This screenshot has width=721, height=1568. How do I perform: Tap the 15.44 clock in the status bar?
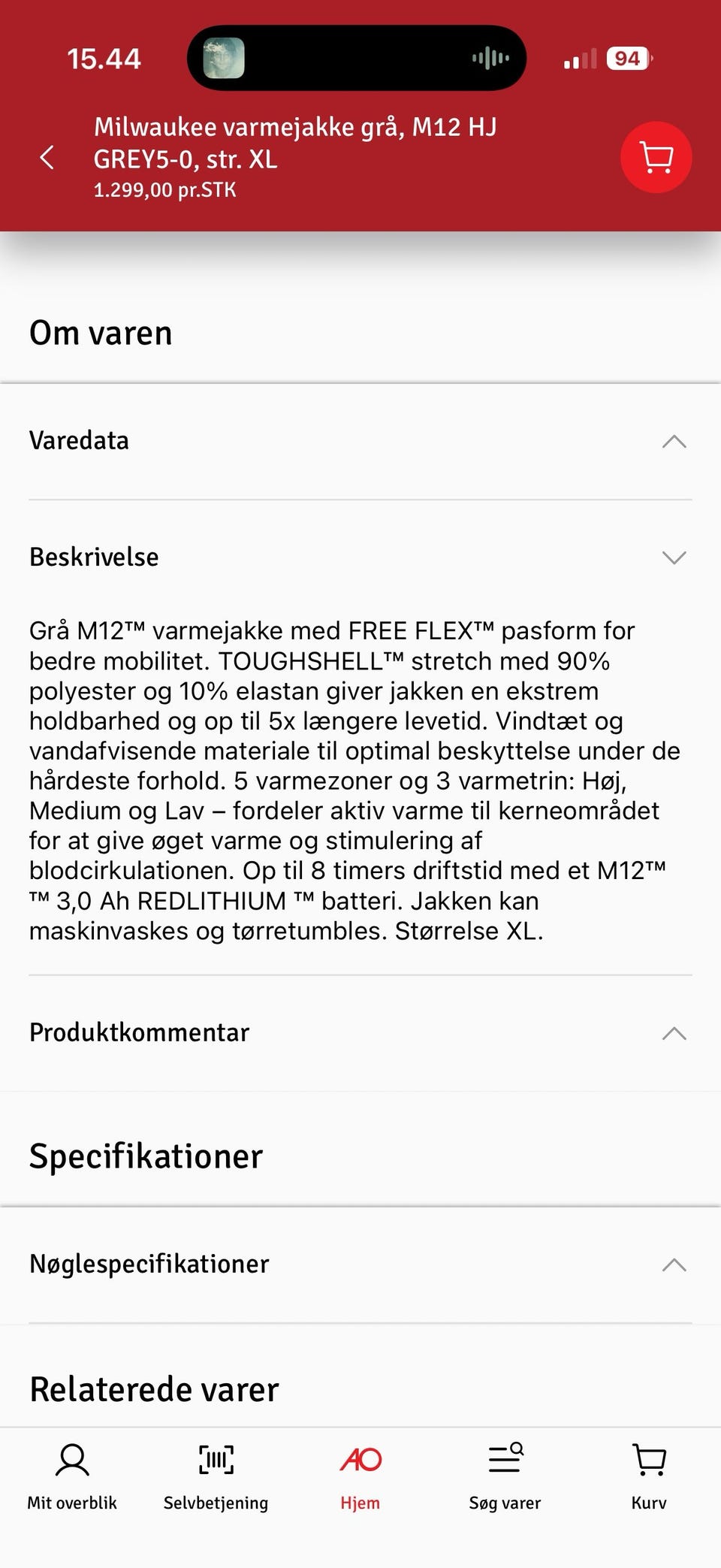(104, 56)
